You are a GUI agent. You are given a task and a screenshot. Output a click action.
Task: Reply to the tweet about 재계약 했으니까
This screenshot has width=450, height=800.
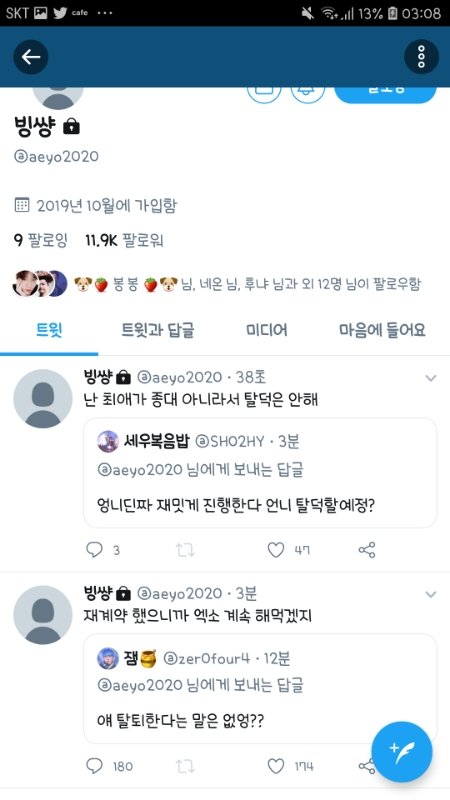[x=94, y=766]
